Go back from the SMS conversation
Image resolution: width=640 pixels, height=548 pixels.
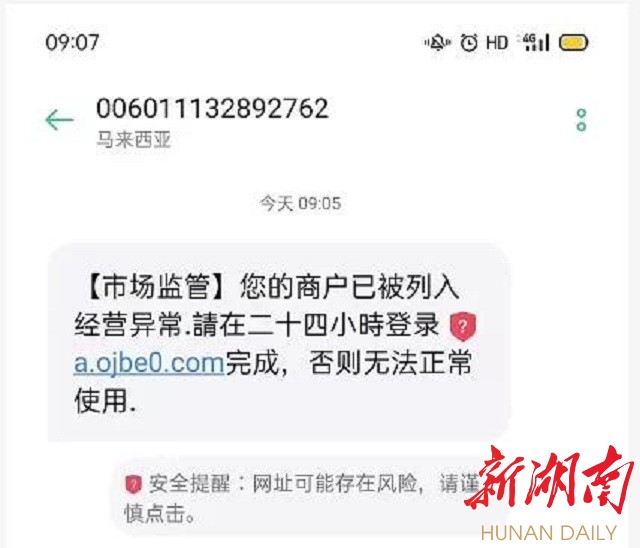pos(59,120)
